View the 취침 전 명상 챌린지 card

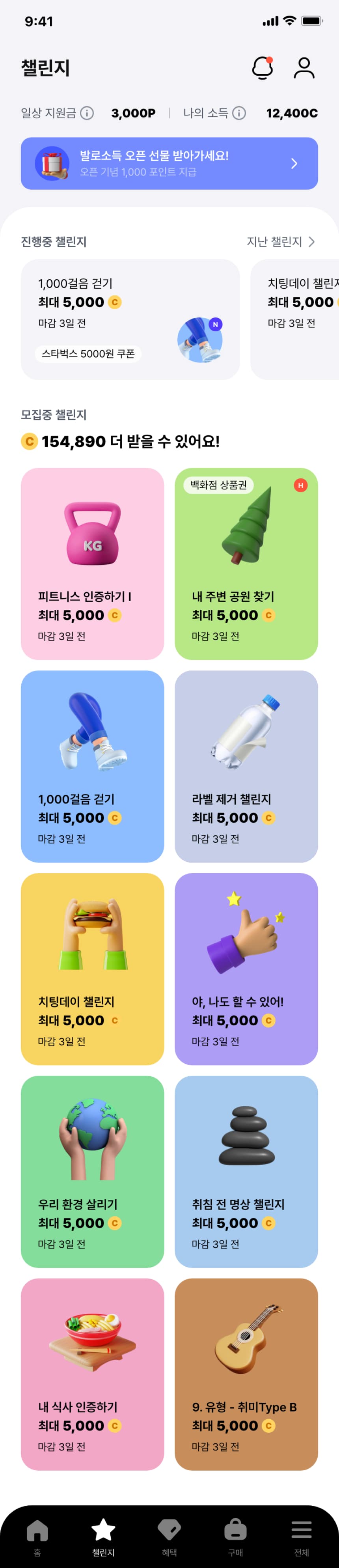[x=246, y=1172]
